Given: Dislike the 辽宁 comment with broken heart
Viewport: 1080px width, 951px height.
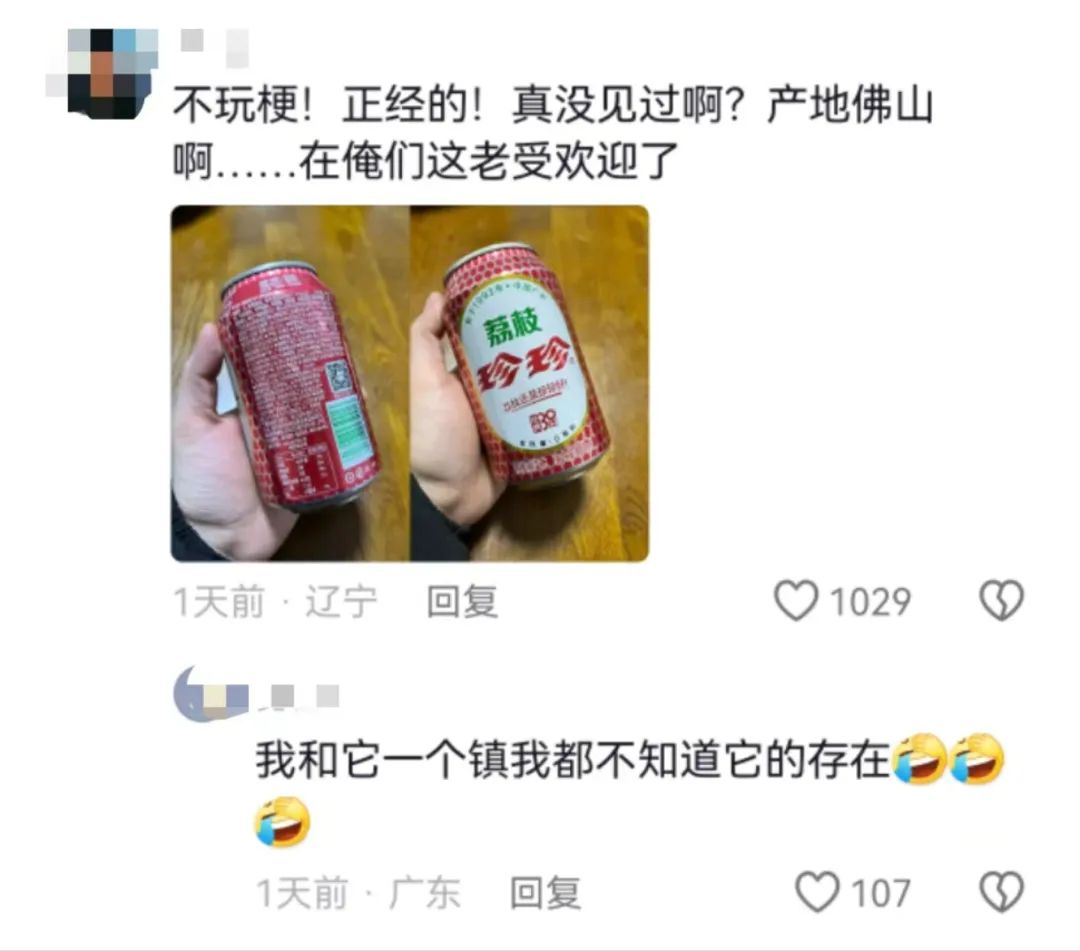Looking at the screenshot, I should click(x=1001, y=600).
